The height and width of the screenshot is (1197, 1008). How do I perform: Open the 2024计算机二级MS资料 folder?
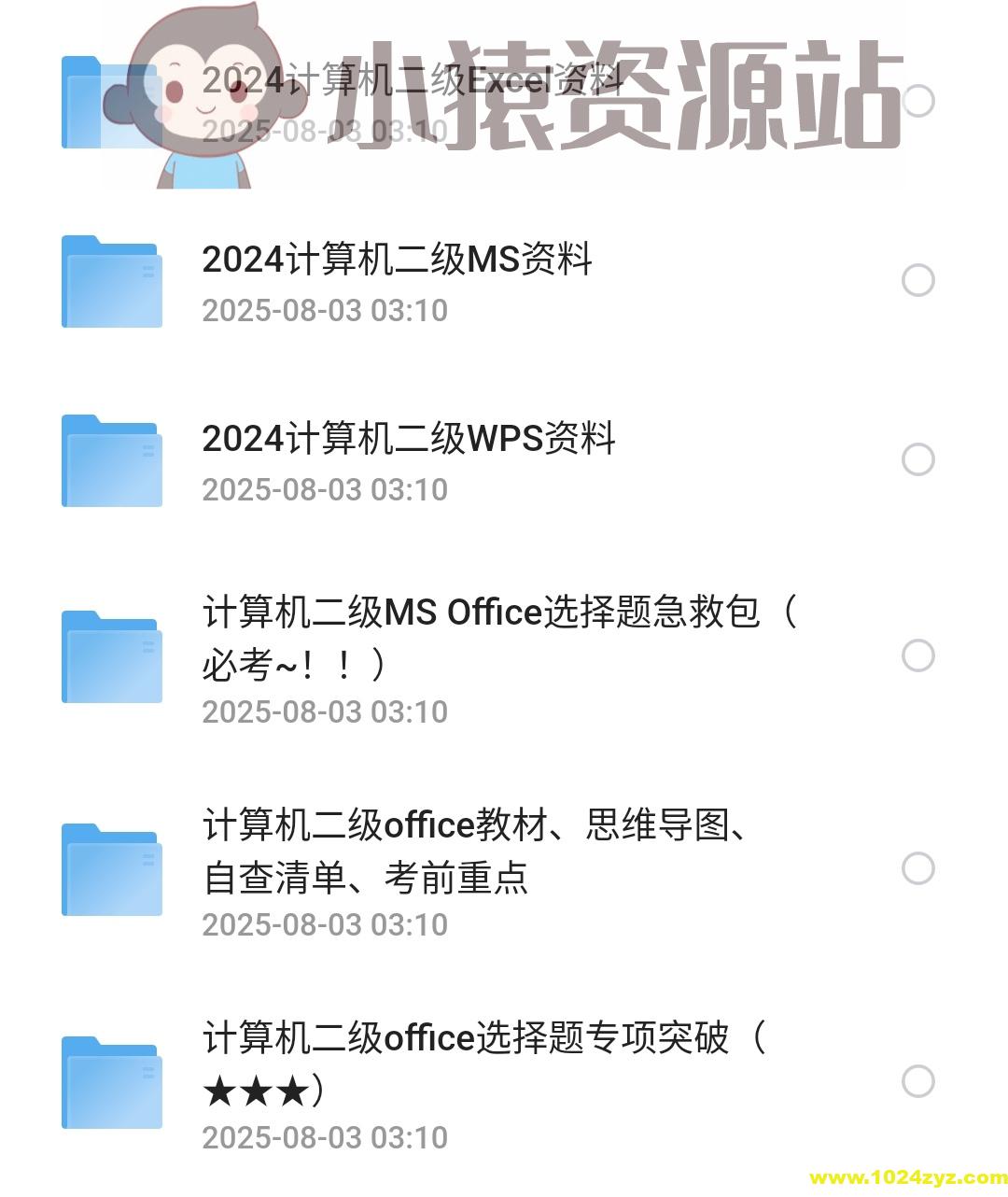[x=397, y=260]
